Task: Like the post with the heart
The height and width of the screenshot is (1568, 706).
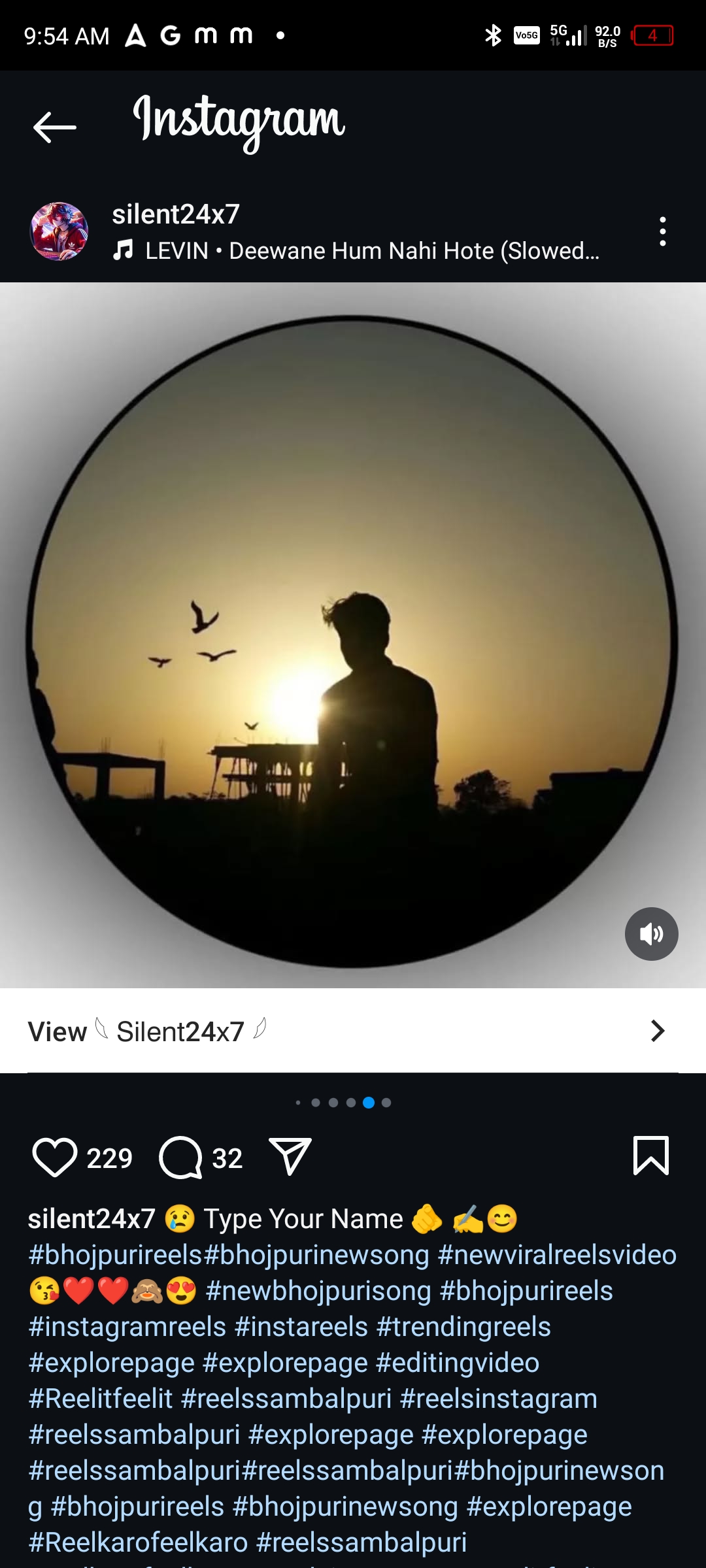Action: coord(55,1158)
